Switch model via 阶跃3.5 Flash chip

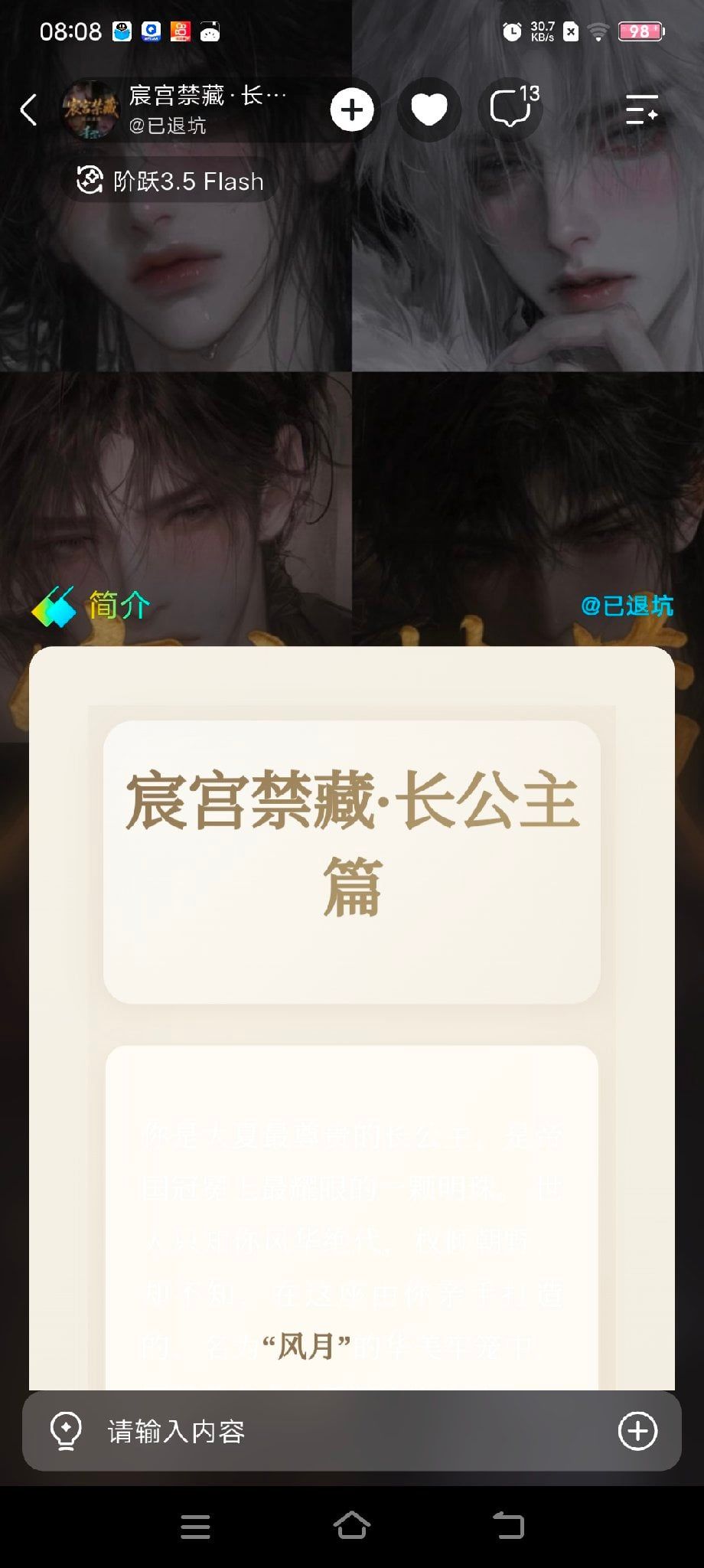171,181
